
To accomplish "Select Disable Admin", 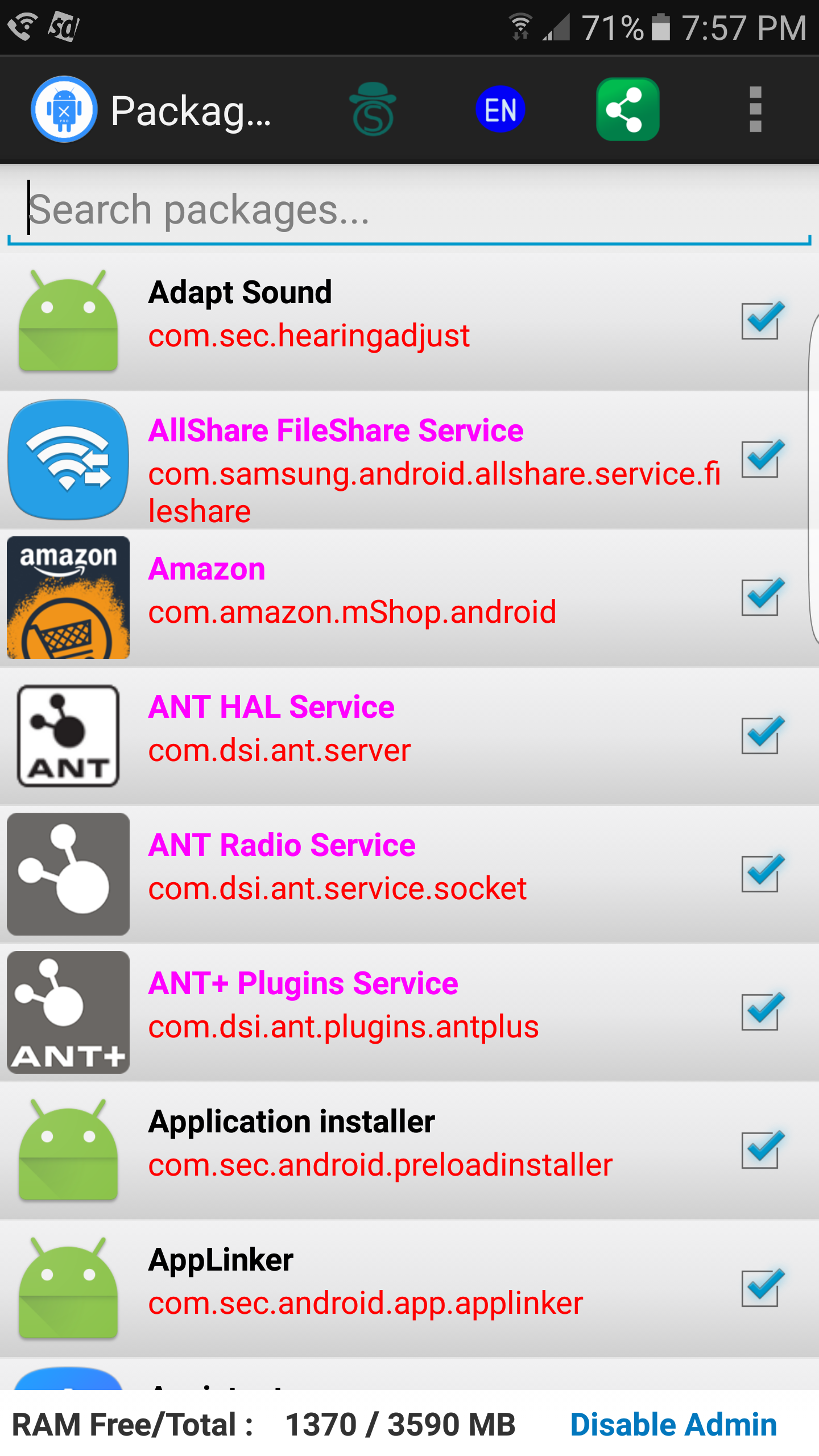I will (673, 1425).
